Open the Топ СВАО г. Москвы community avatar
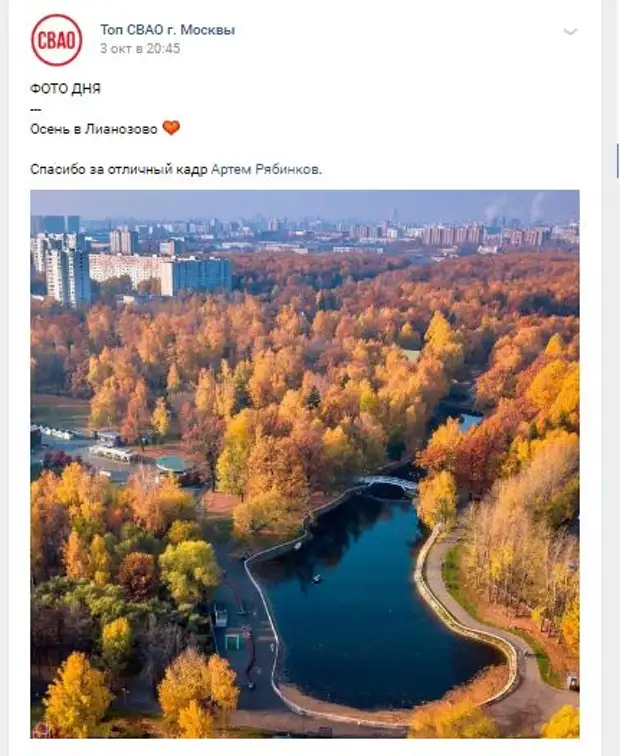The width and height of the screenshot is (620, 756). click(x=57, y=40)
